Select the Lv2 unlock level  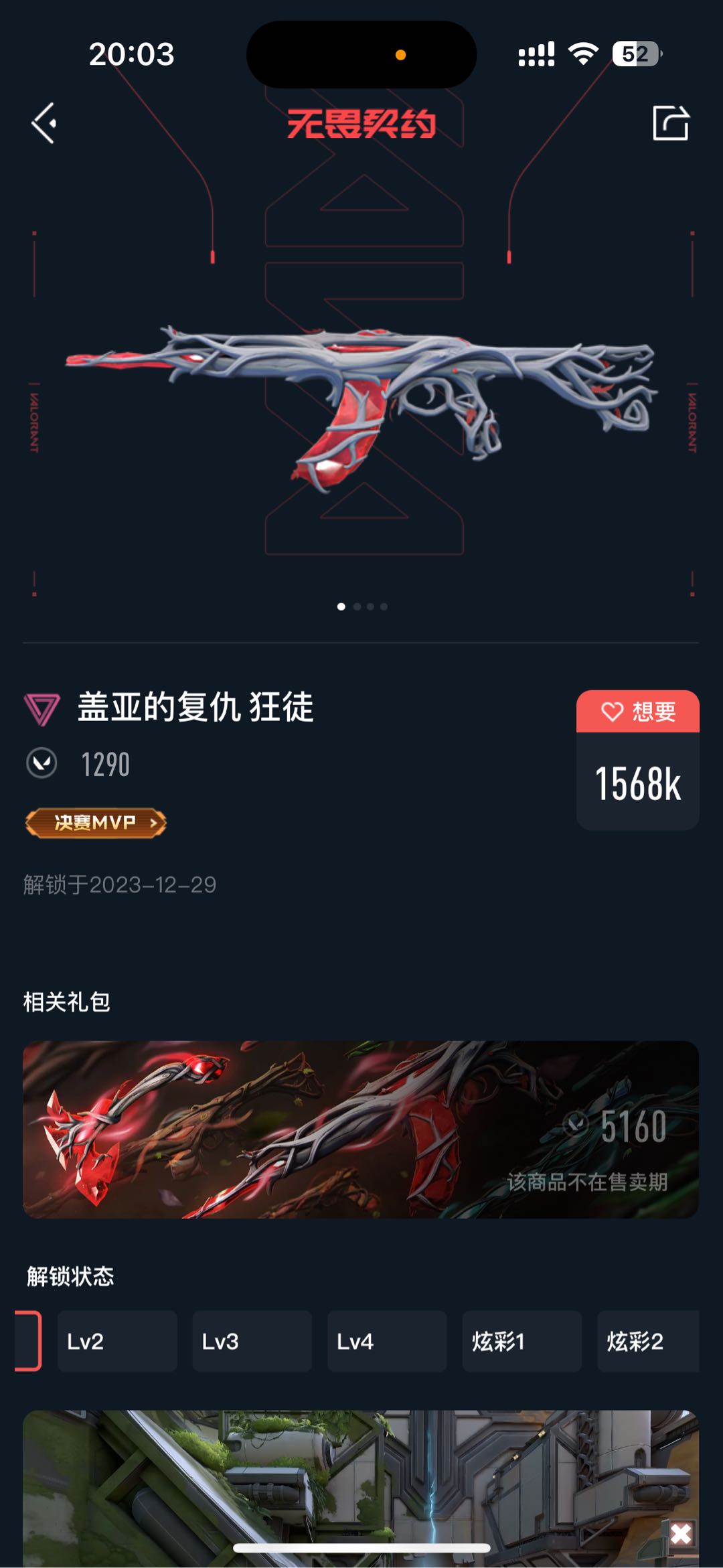click(117, 1342)
